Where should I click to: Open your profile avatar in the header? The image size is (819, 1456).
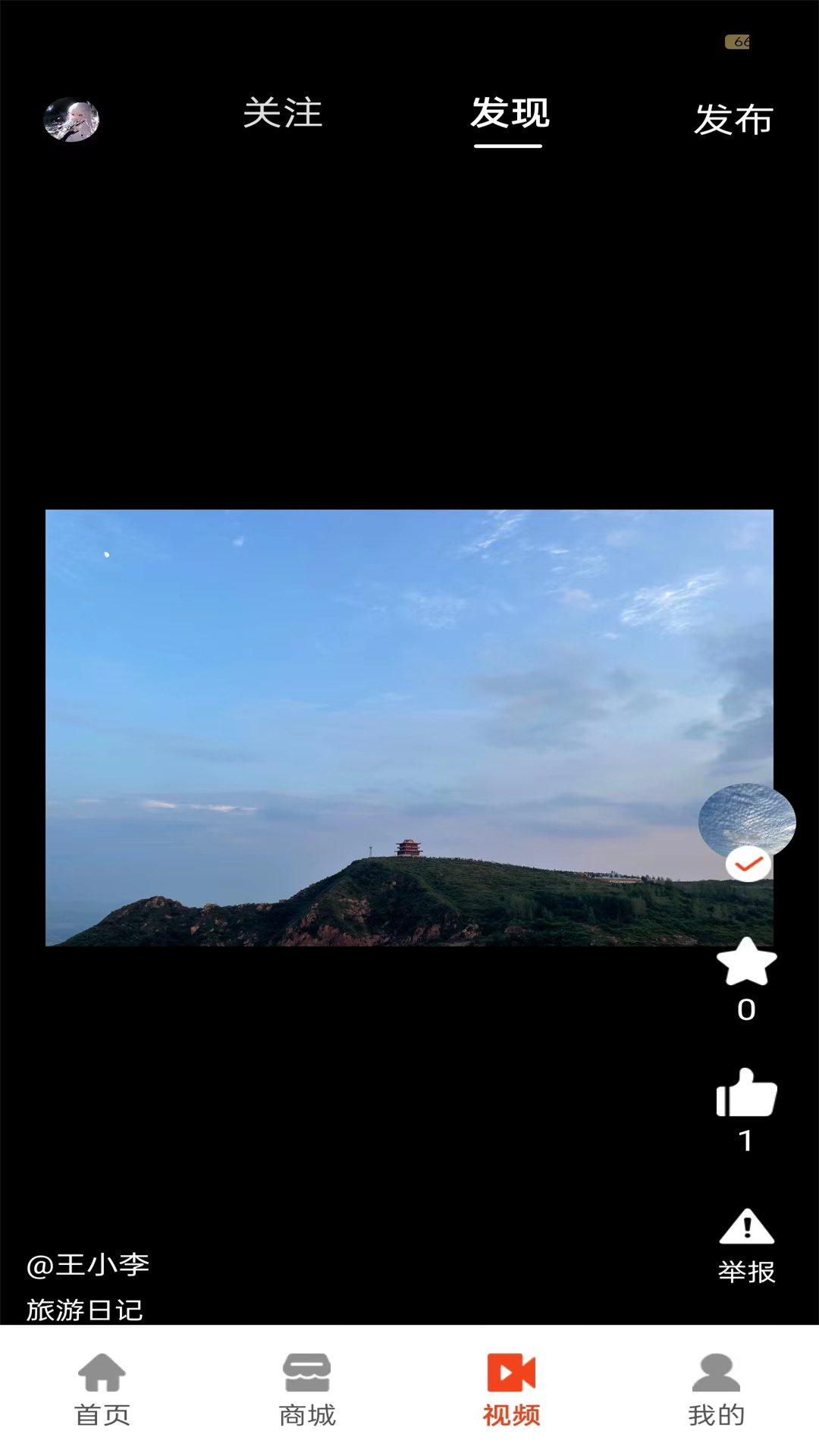[x=71, y=120]
